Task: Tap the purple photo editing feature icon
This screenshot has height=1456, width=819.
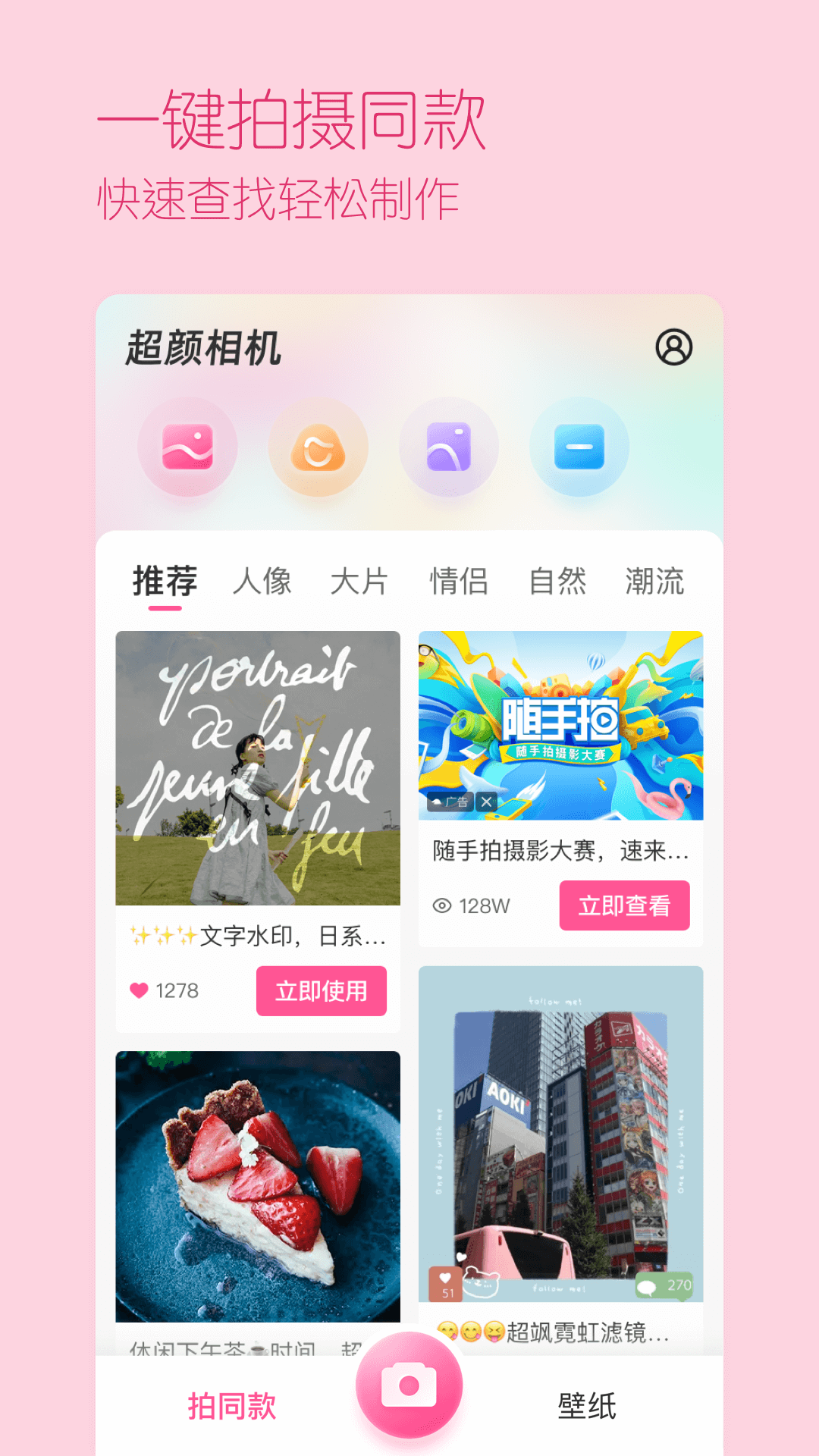Action: point(448,447)
